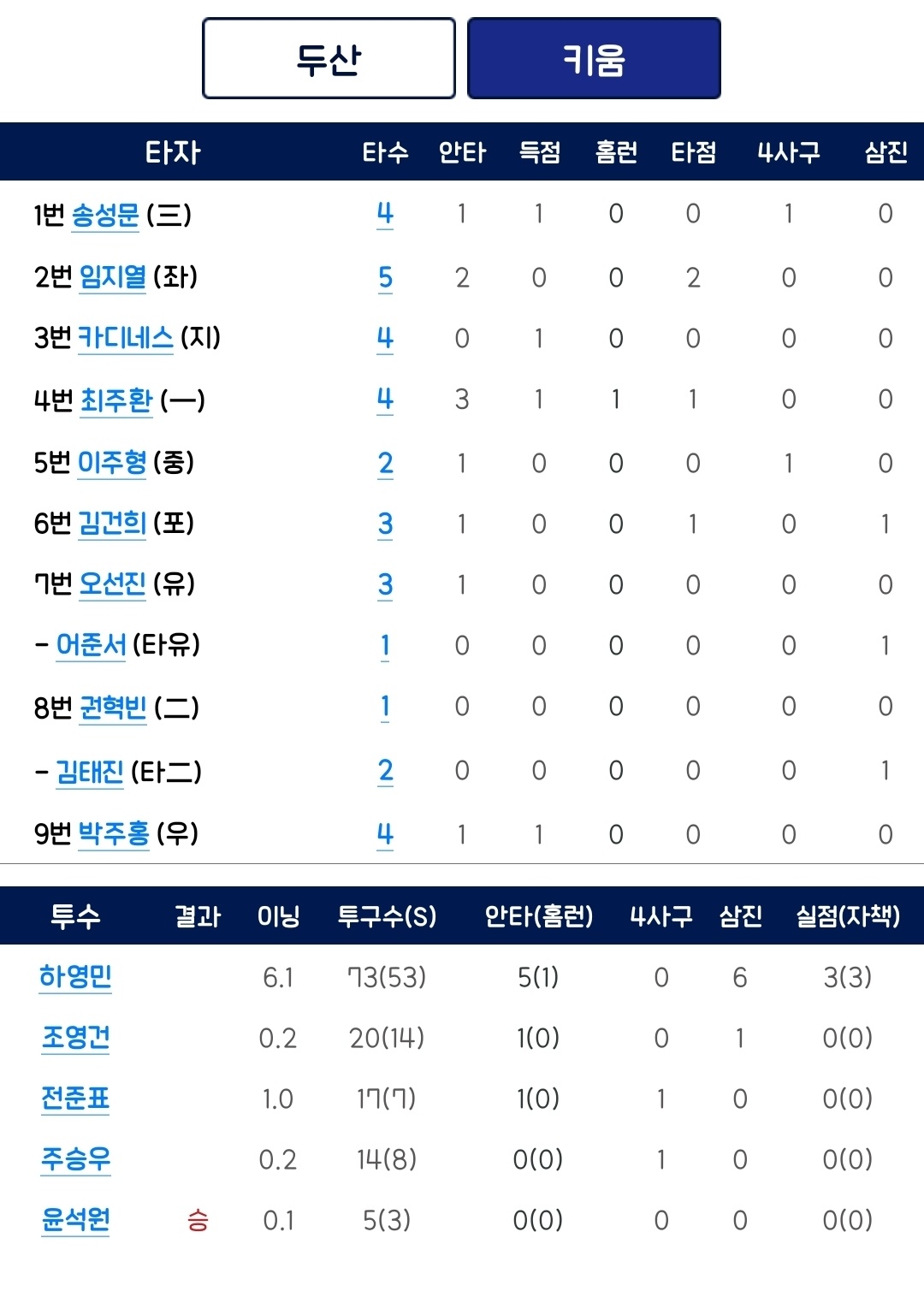Select the 키움 team tab
The height and width of the screenshot is (1303, 924).
coord(594,59)
